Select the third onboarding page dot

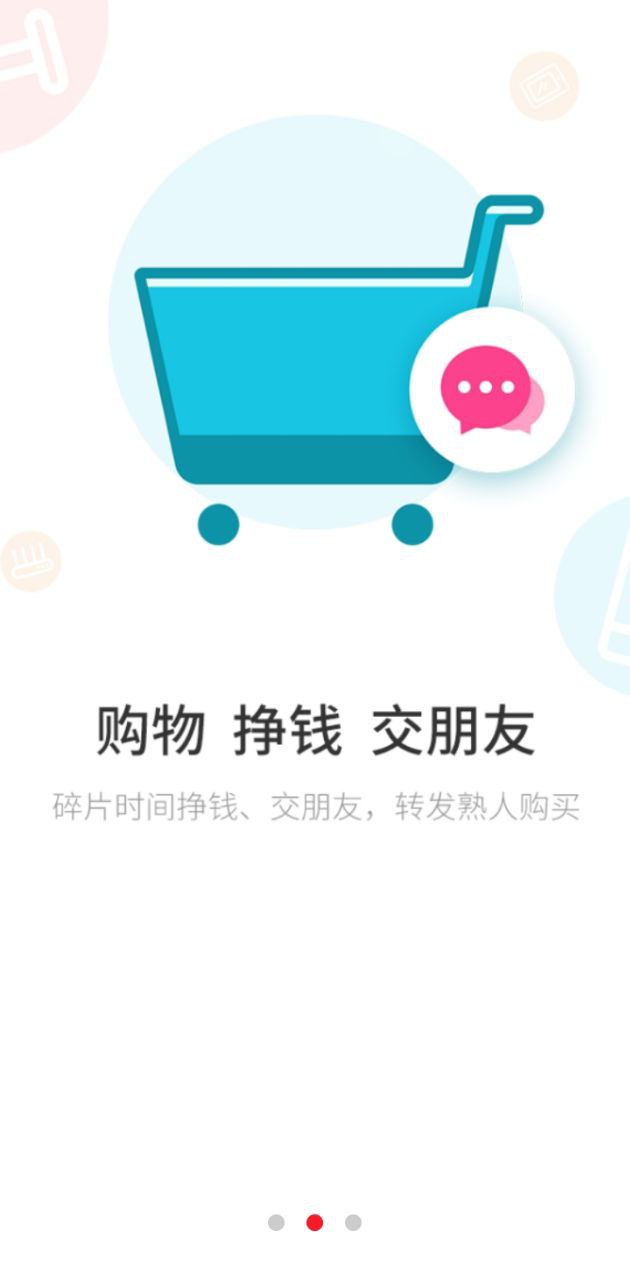[353, 1222]
